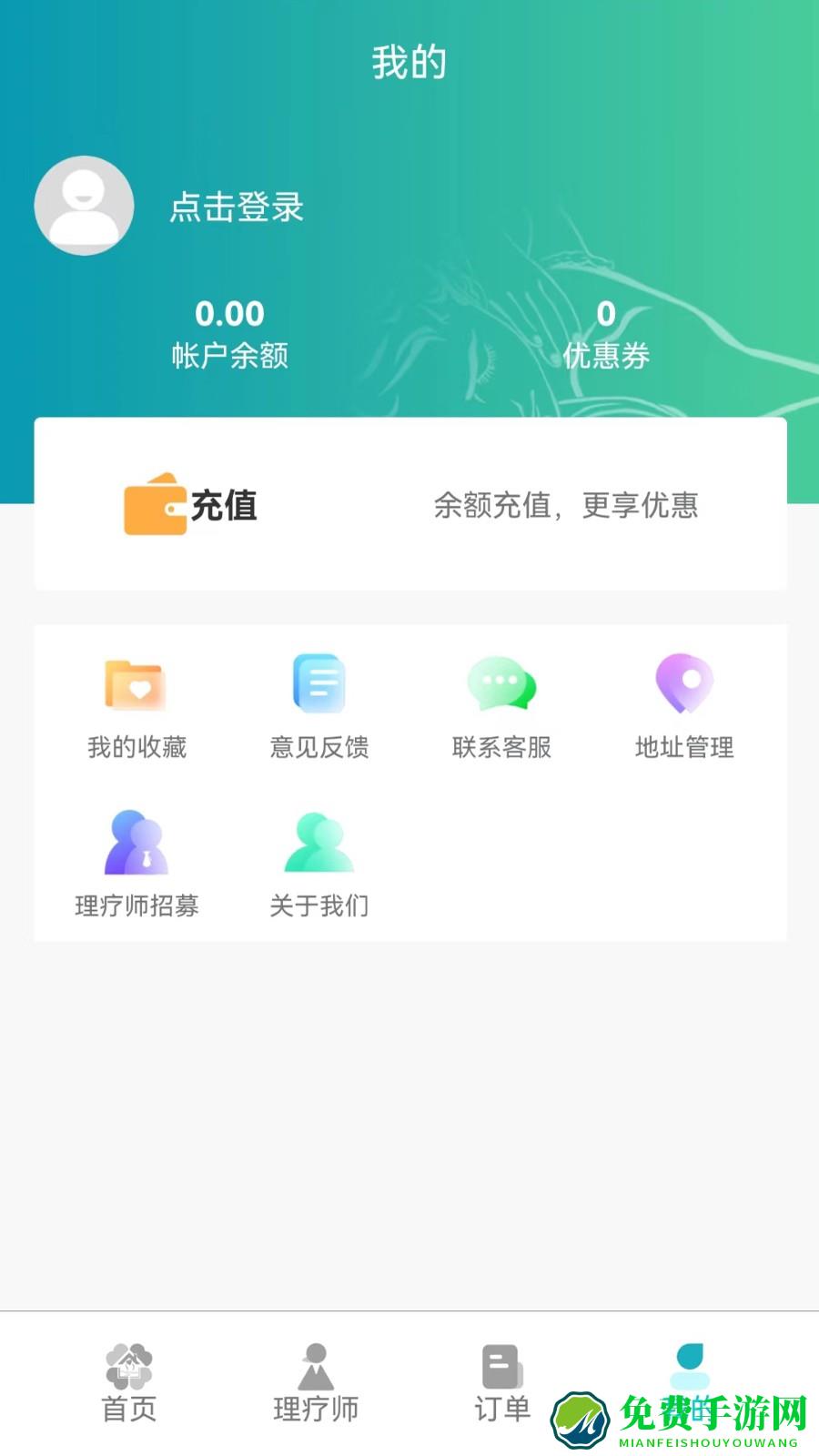Open the 理疗师招募 recruitment icon
Viewport: 819px width, 1456px height.
coord(135,842)
